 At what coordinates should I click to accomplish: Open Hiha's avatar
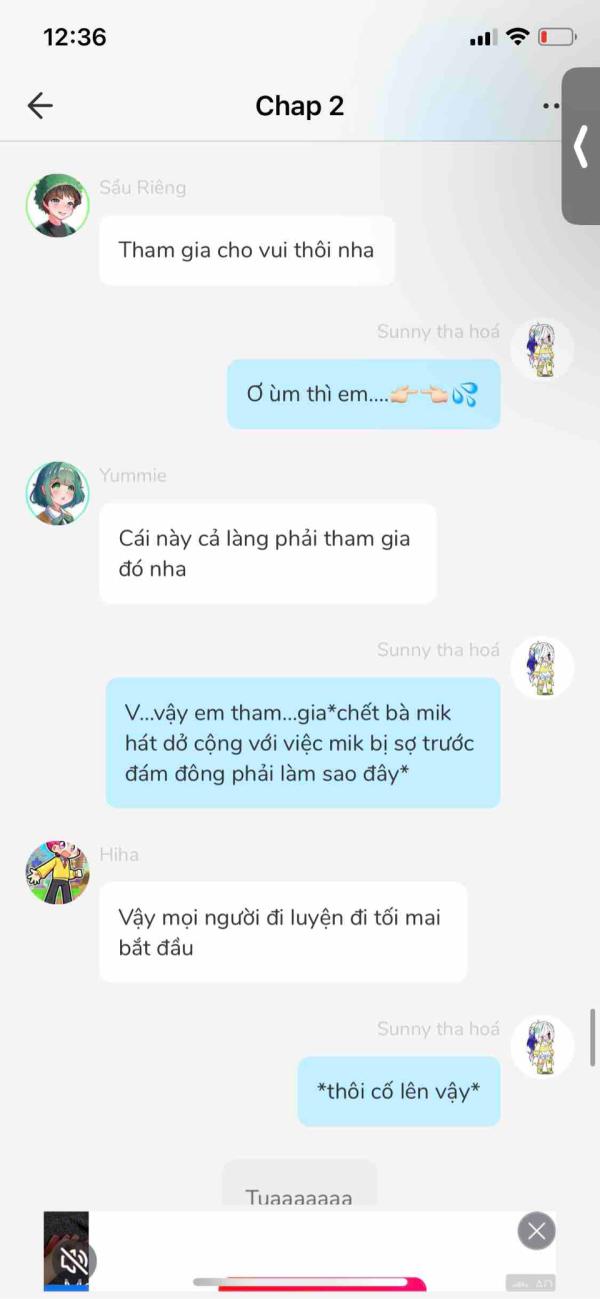57,872
